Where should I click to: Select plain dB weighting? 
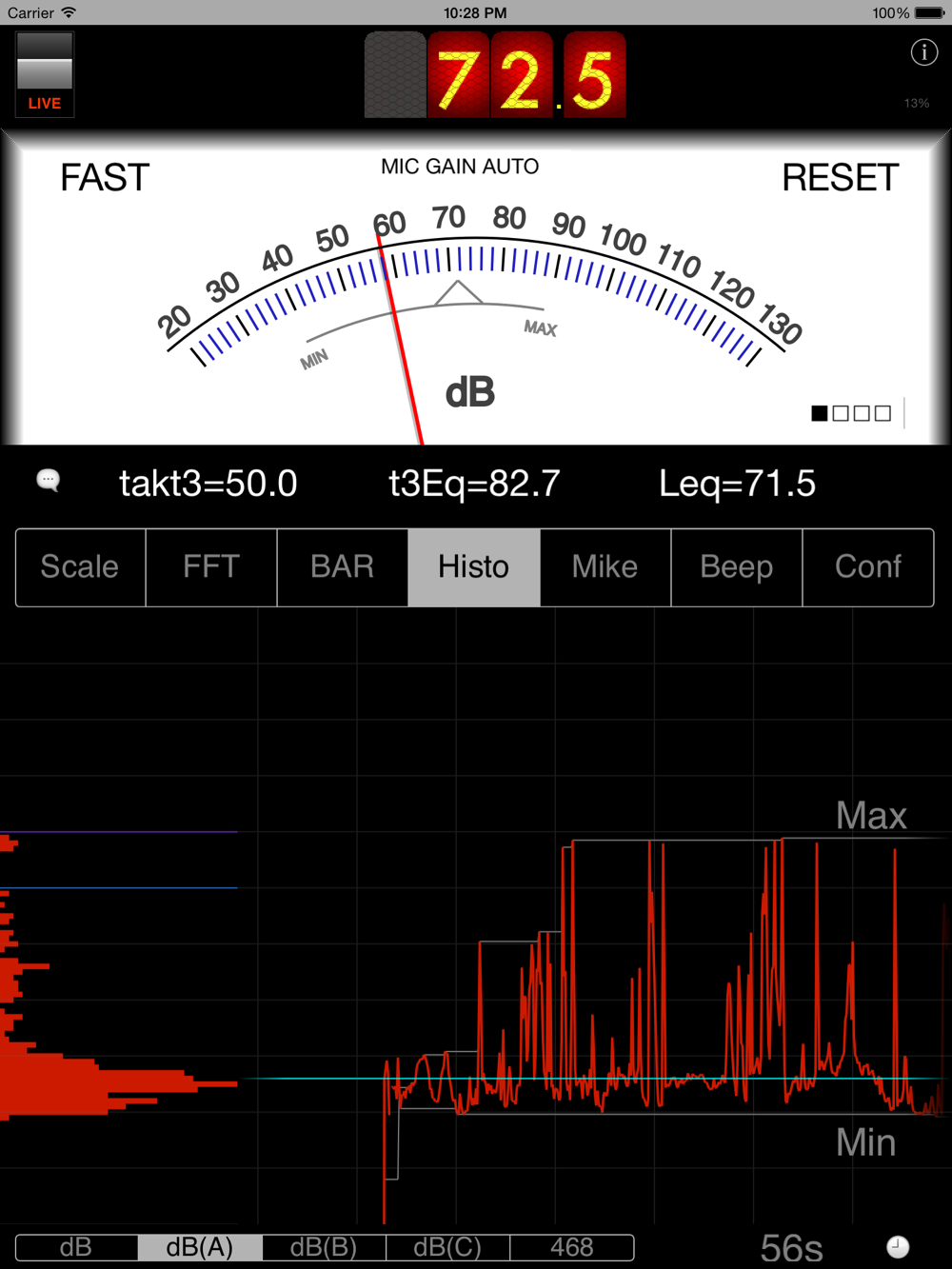click(x=77, y=1247)
